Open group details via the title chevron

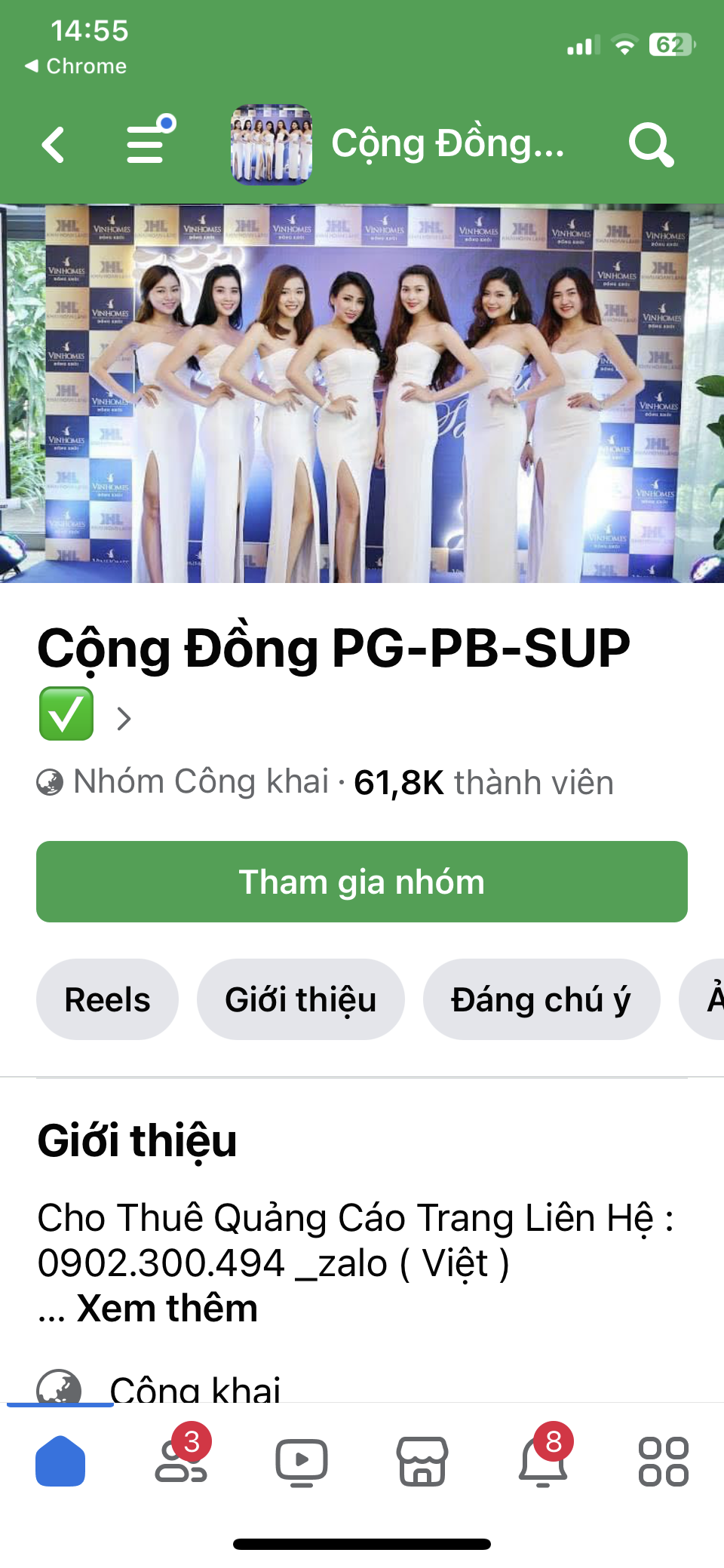point(124,719)
